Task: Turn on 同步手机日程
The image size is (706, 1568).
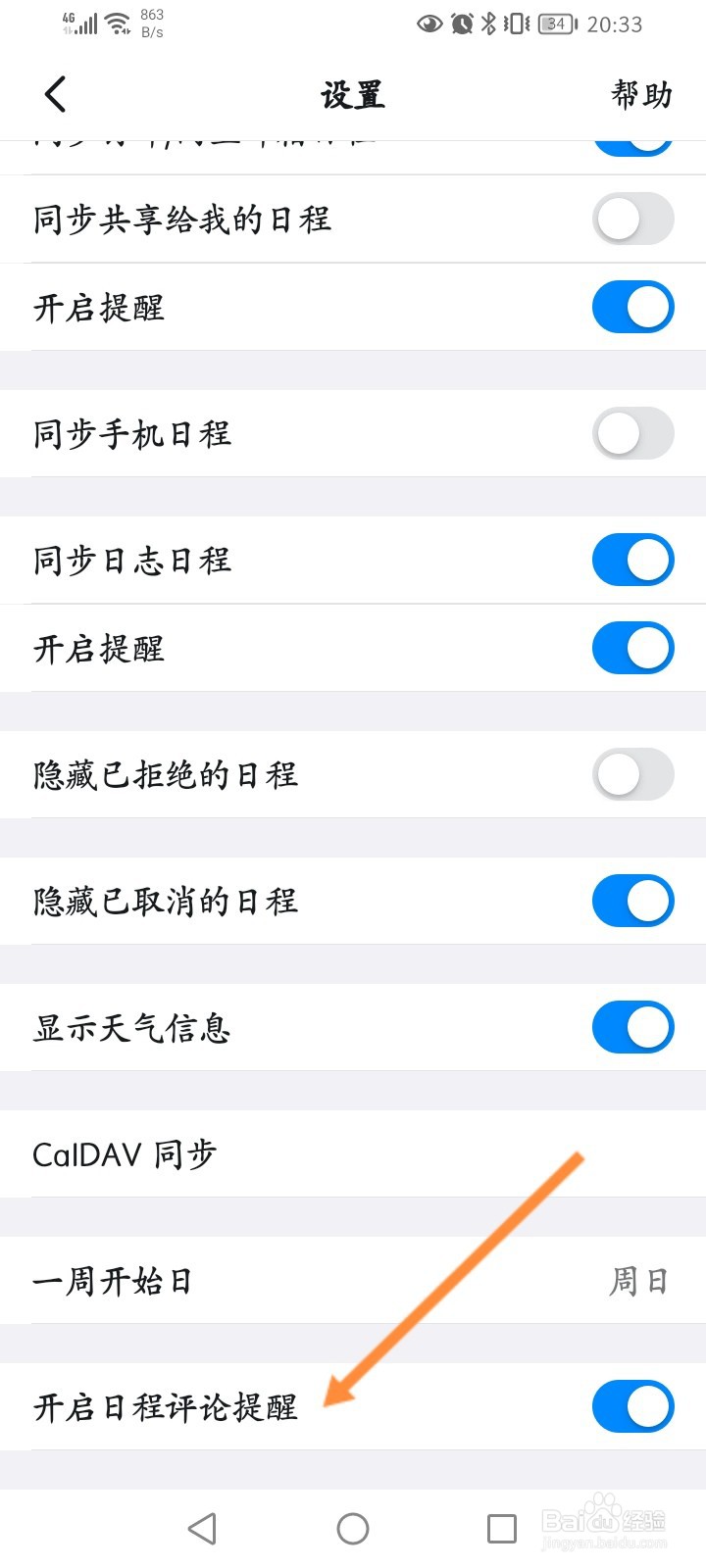Action: click(632, 433)
